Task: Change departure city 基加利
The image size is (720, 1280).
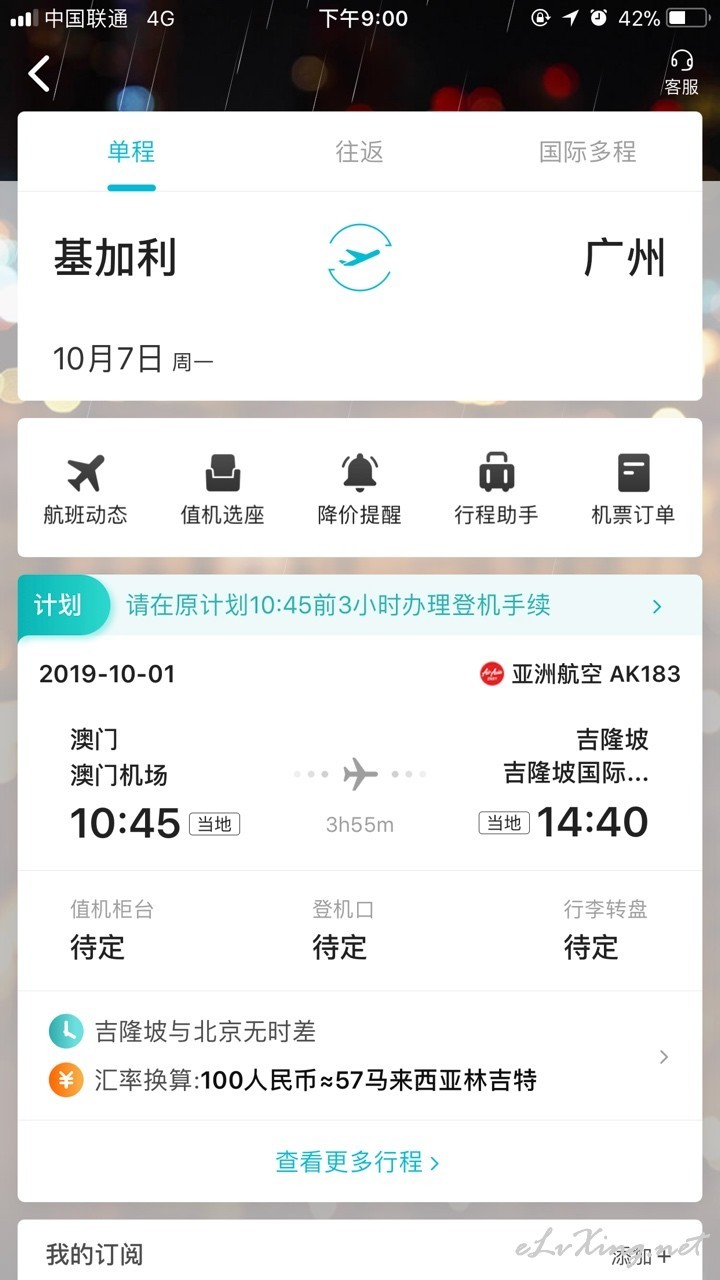Action: 115,258
